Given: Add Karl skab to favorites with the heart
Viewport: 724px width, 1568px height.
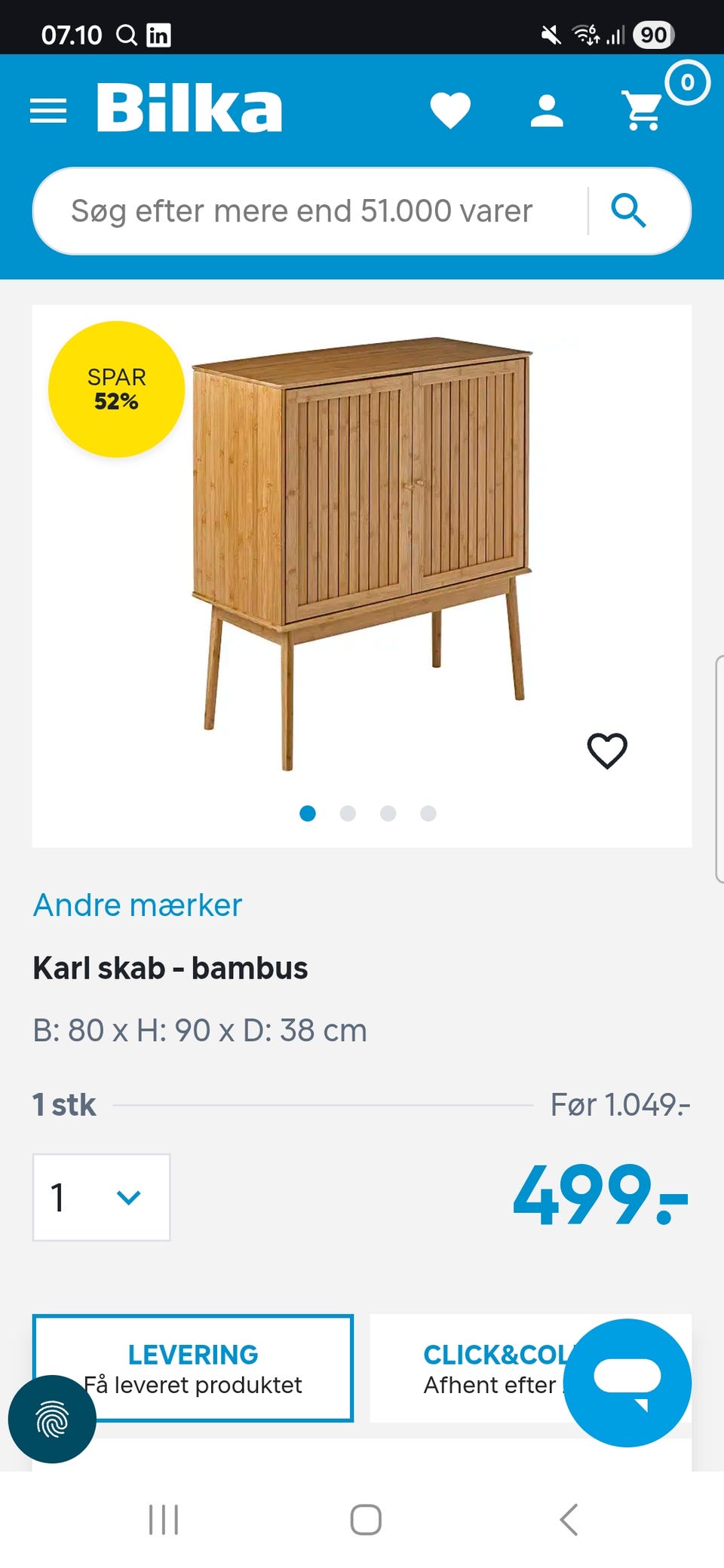Looking at the screenshot, I should 606,749.
